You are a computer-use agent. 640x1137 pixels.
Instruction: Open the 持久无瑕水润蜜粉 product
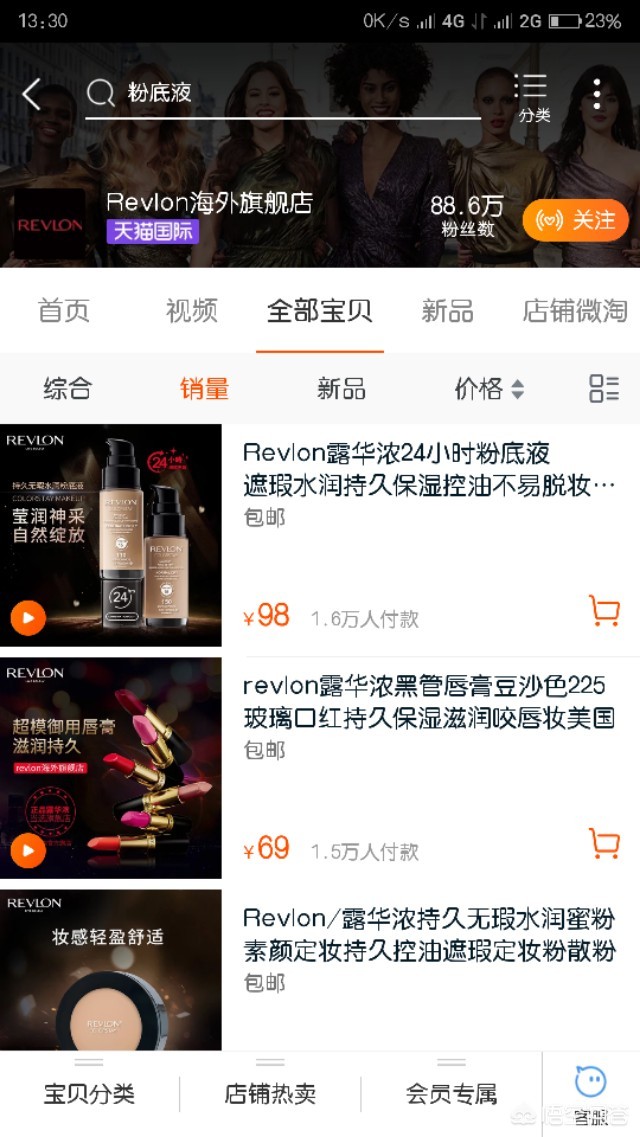coord(430,934)
